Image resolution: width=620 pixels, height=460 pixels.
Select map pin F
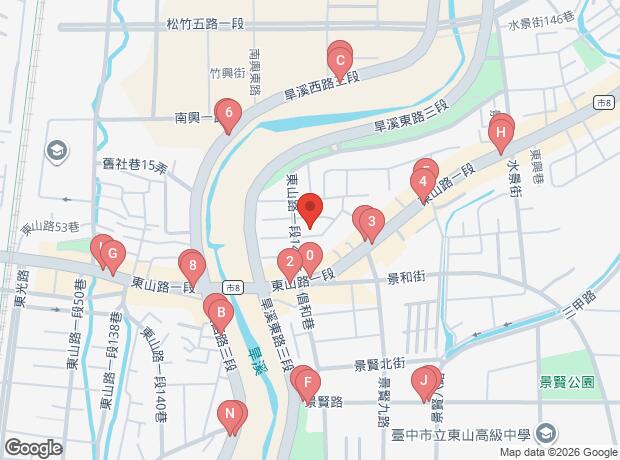tap(308, 382)
